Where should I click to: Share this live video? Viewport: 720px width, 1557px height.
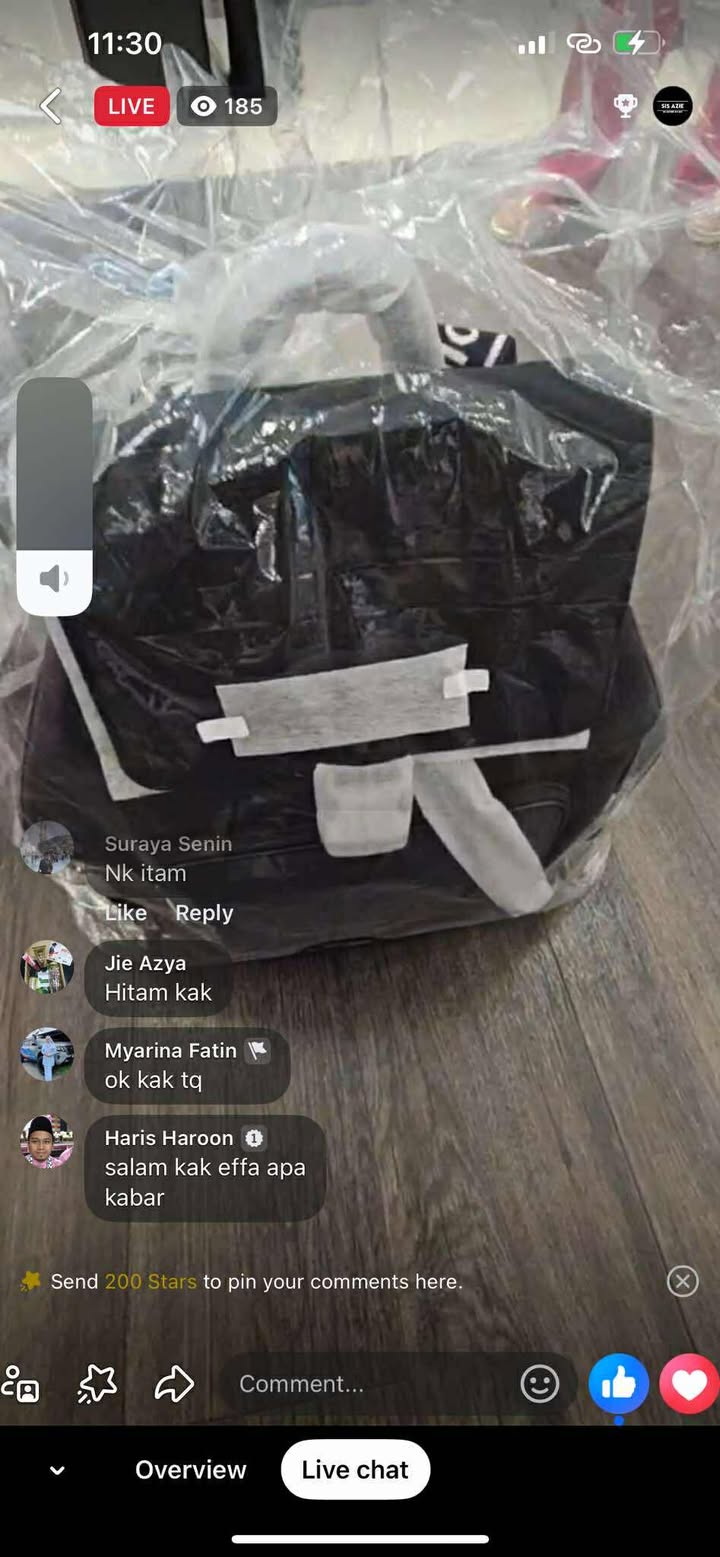tap(174, 1384)
